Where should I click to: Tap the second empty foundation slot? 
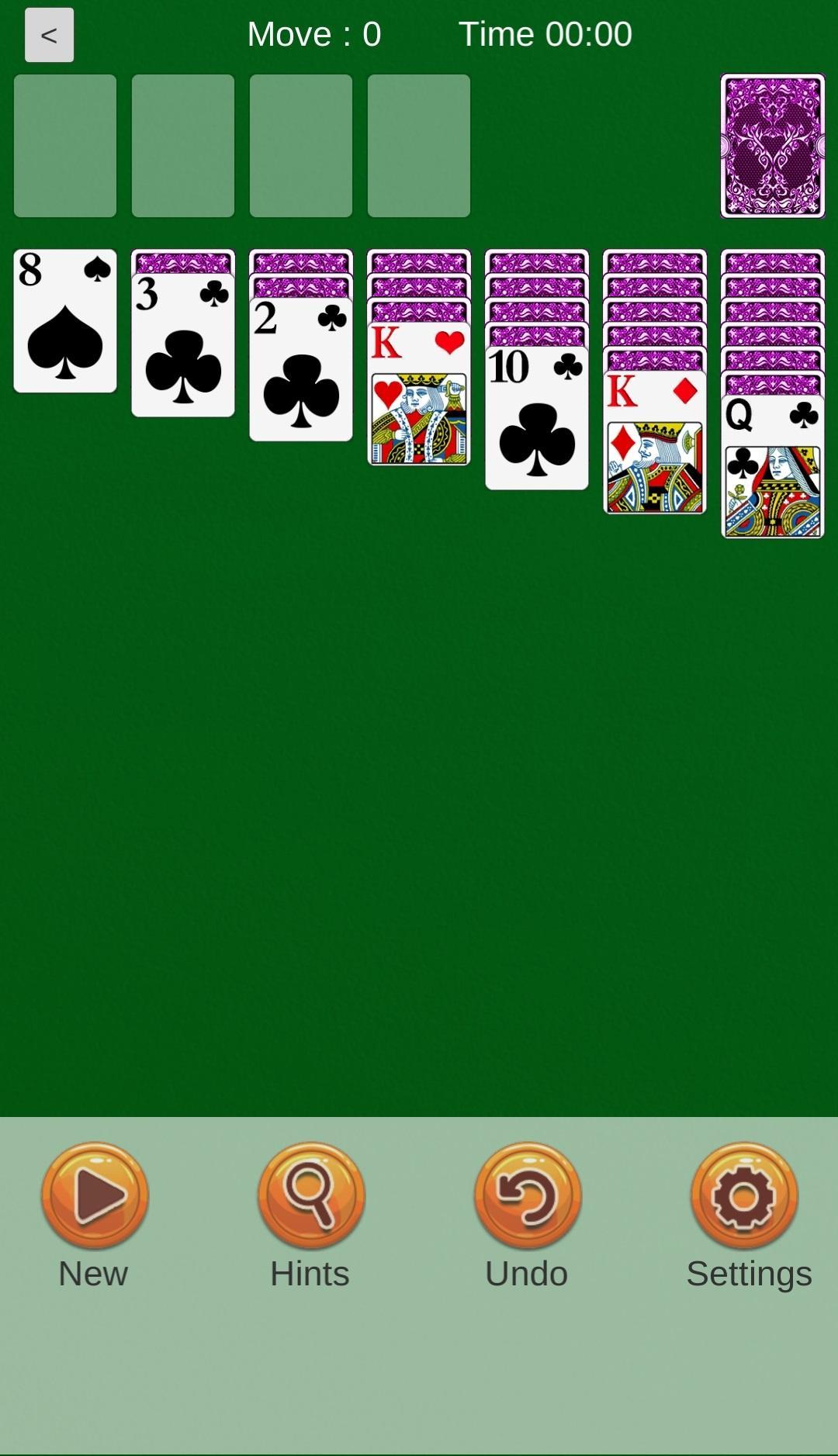coord(182,146)
